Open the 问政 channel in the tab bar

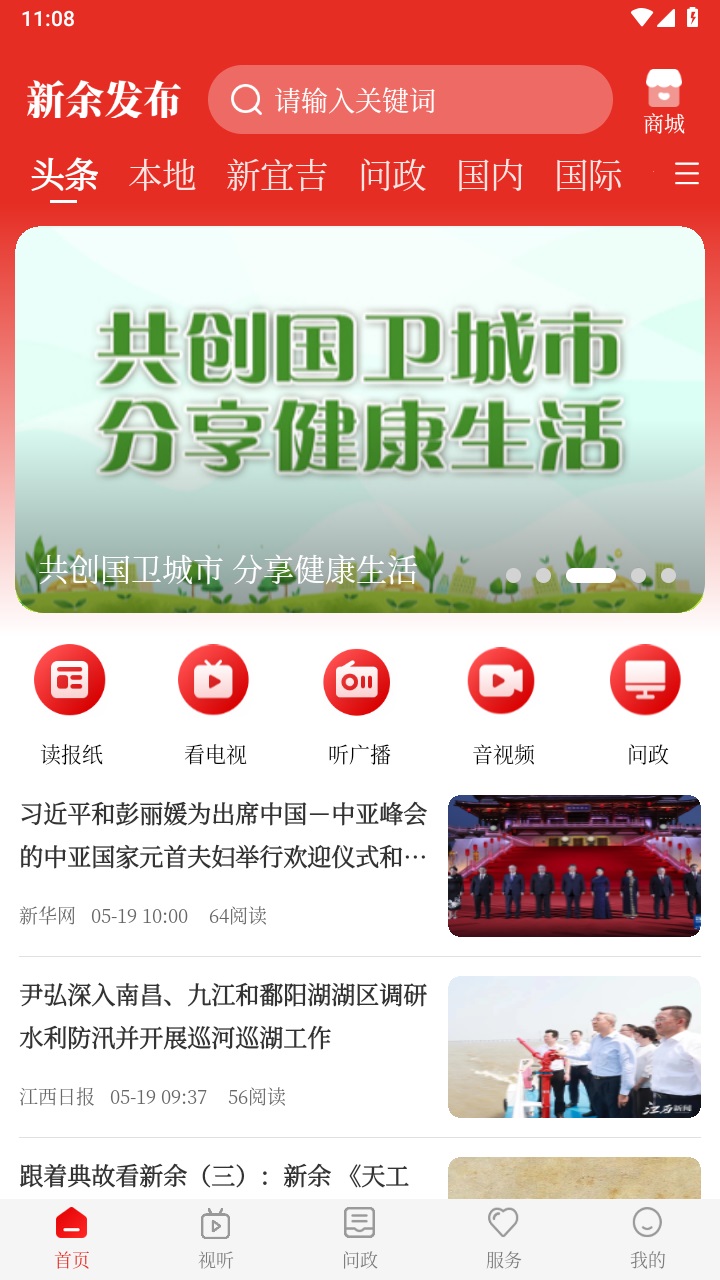pyautogui.click(x=392, y=176)
